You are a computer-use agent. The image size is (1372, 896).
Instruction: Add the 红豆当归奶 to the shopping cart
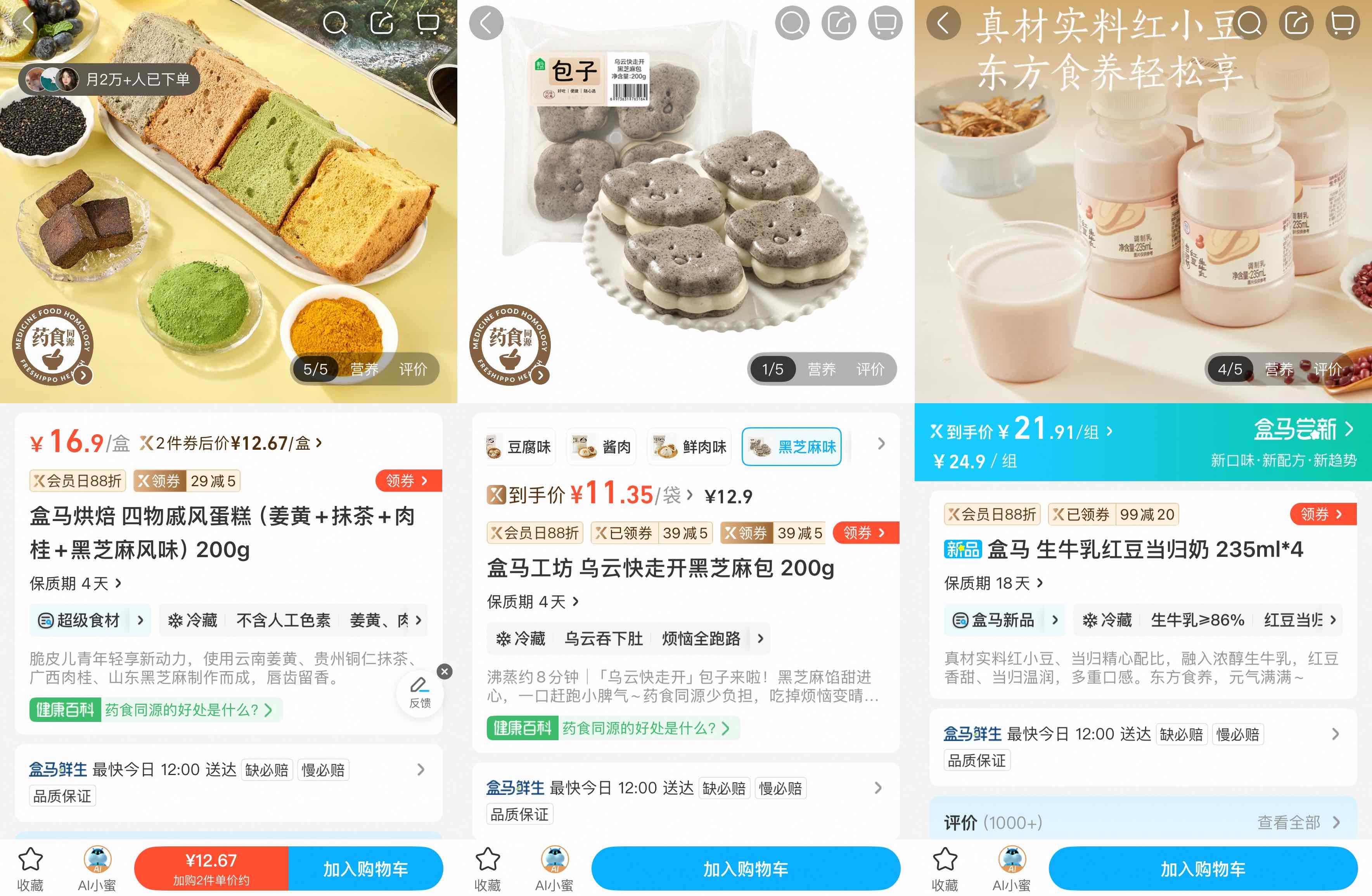[x=1202, y=868]
